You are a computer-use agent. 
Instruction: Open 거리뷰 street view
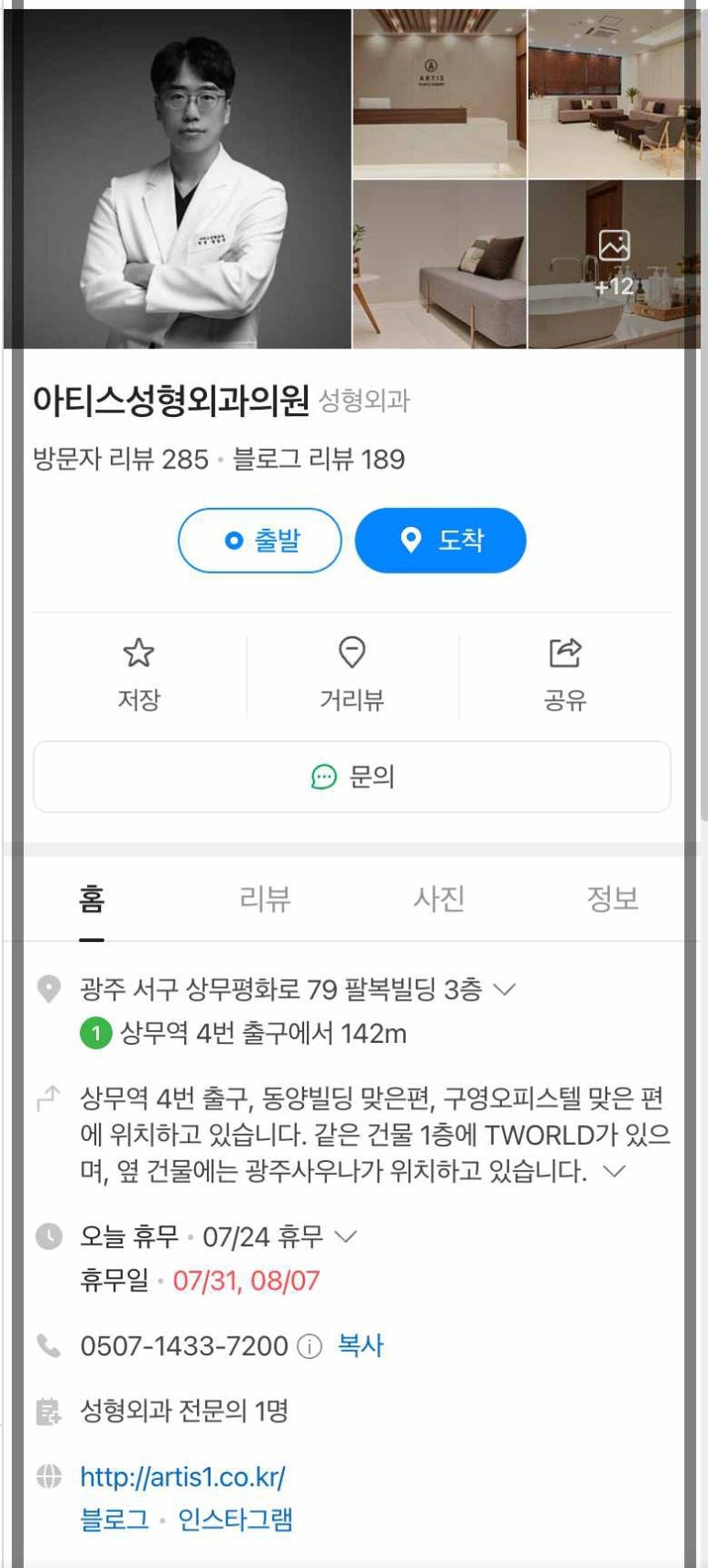[352, 675]
